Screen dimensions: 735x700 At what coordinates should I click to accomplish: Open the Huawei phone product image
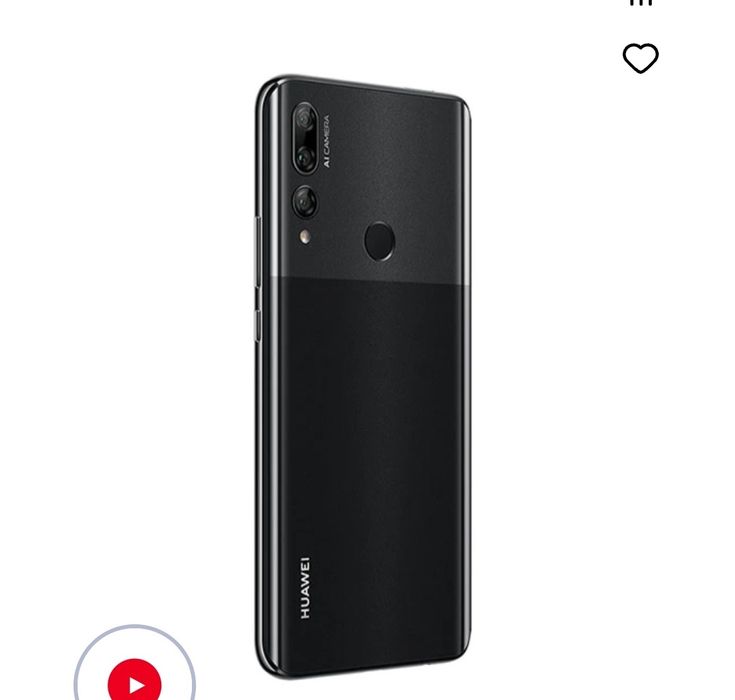pos(361,375)
